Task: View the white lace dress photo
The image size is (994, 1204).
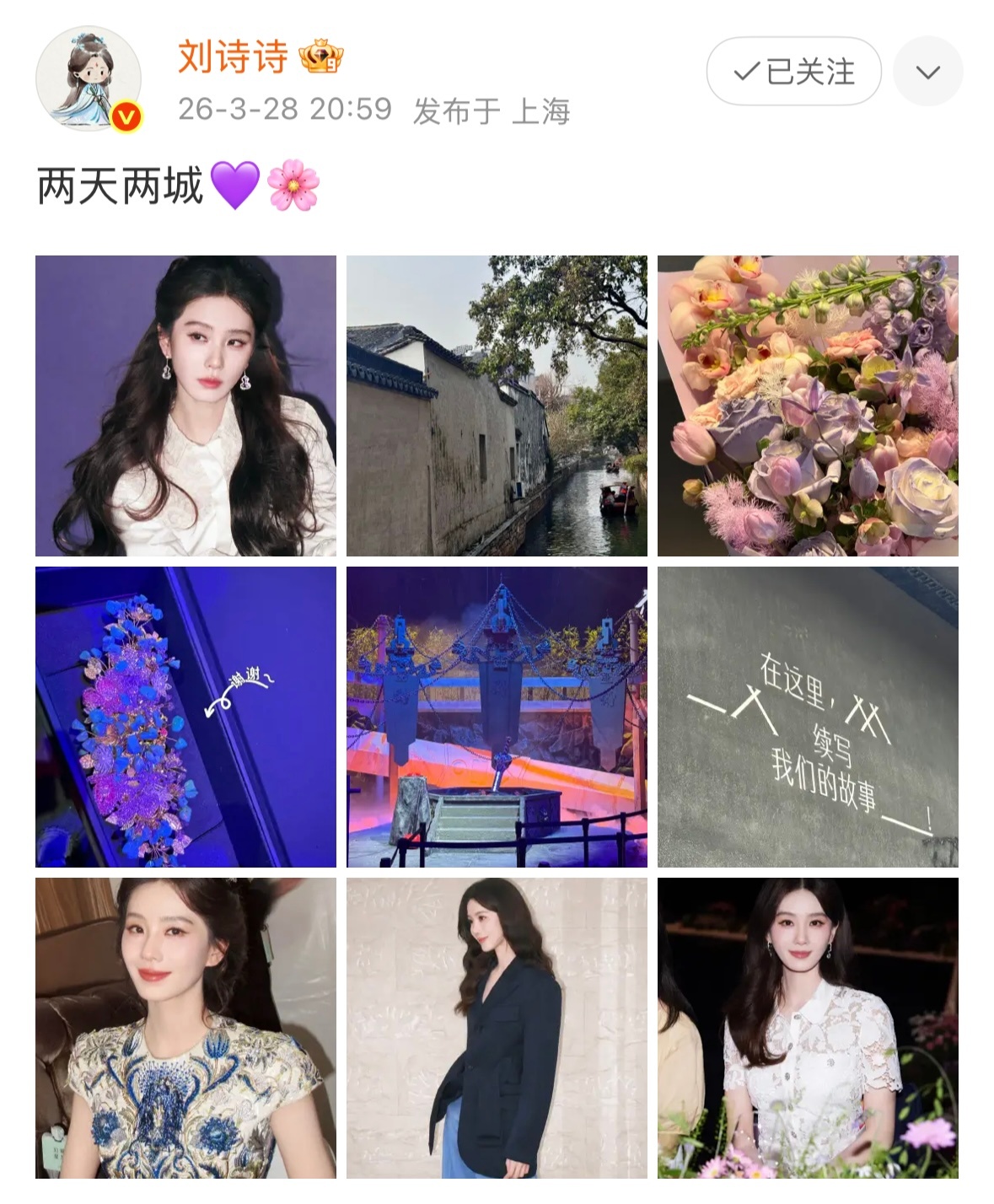Action: pyautogui.click(x=808, y=1029)
